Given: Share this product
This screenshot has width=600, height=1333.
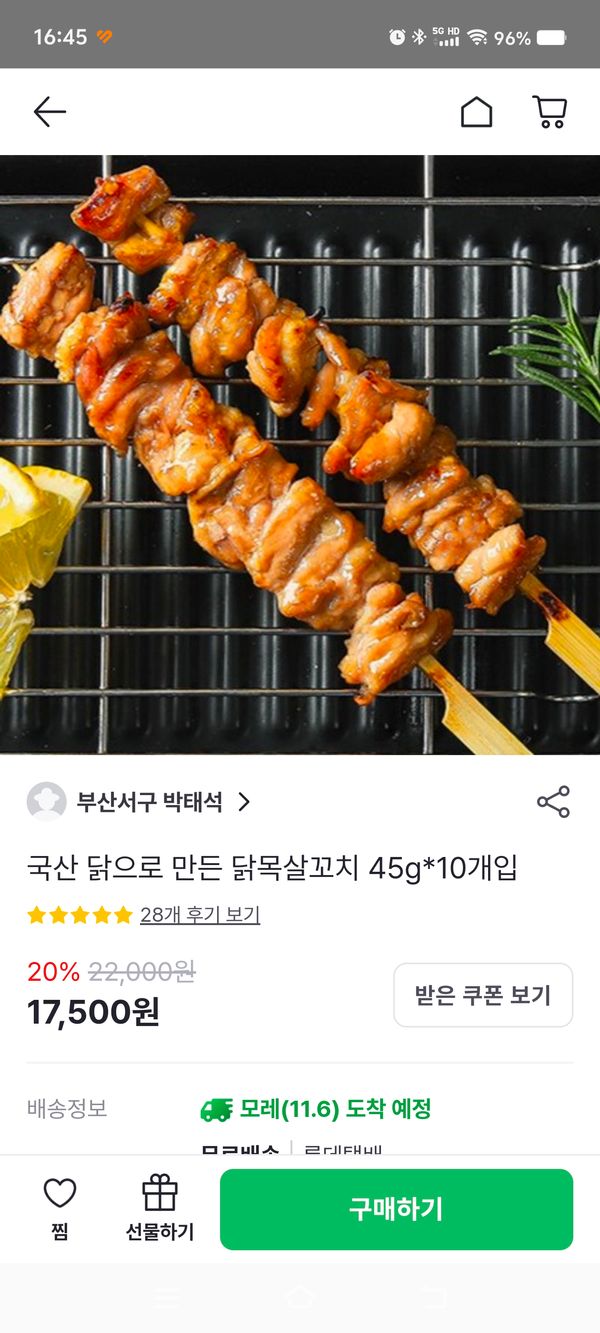Looking at the screenshot, I should point(553,802).
